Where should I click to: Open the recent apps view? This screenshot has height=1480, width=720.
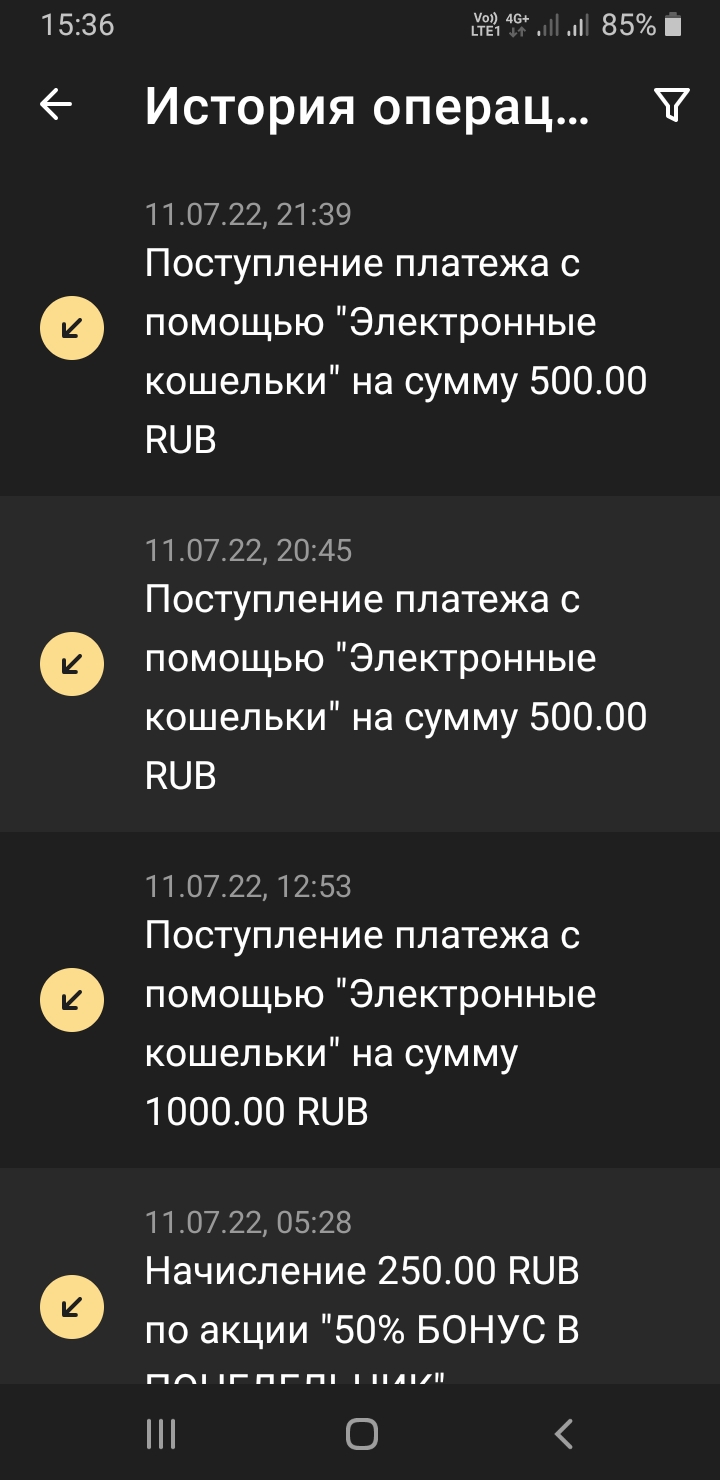[x=161, y=1434]
